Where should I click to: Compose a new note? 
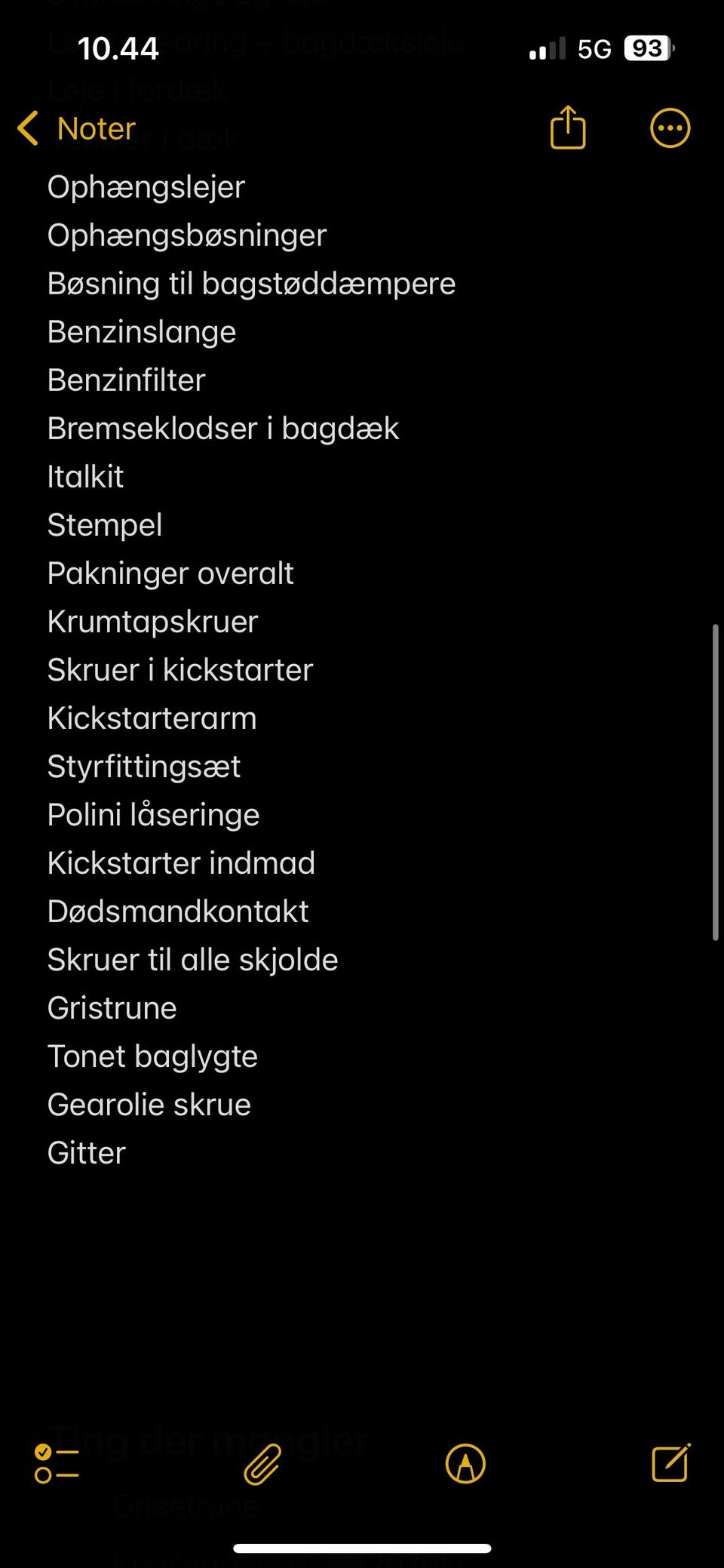670,1462
